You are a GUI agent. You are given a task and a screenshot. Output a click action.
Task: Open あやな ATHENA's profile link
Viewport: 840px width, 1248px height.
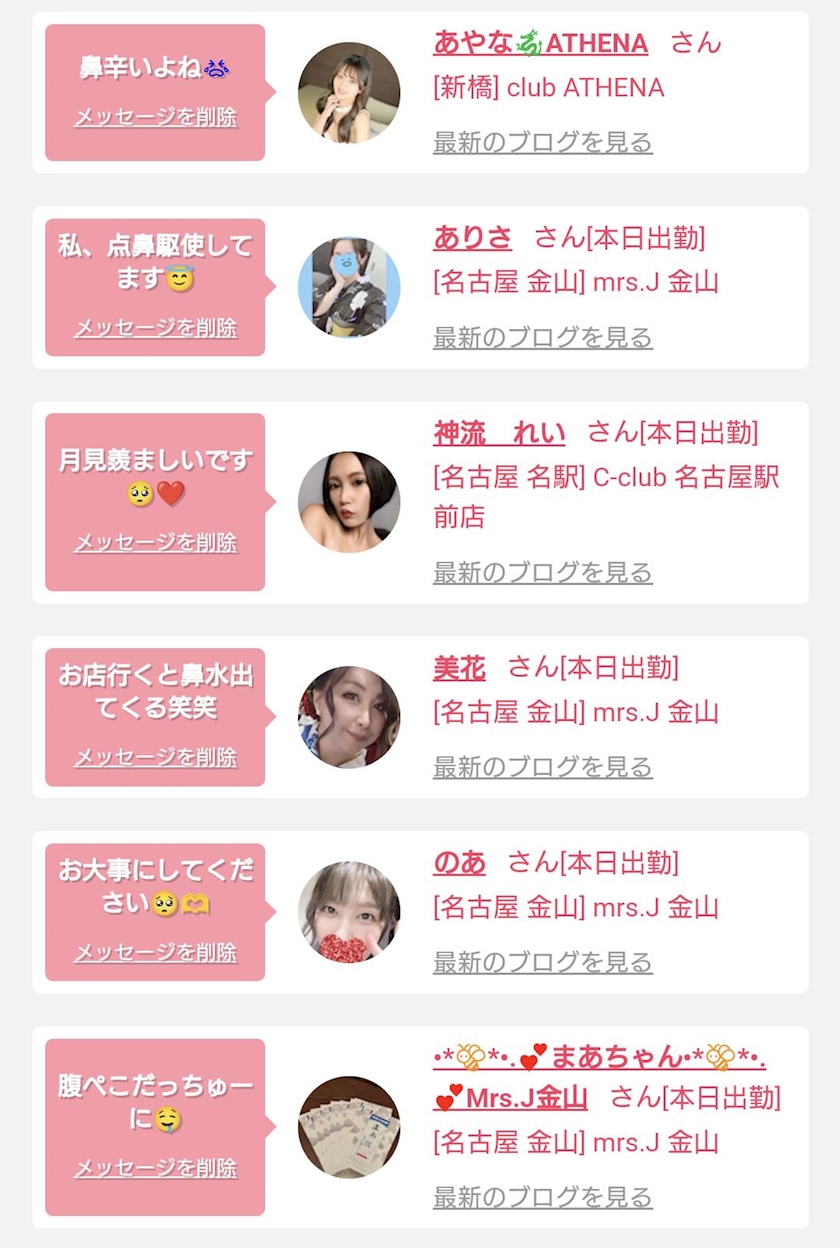540,43
